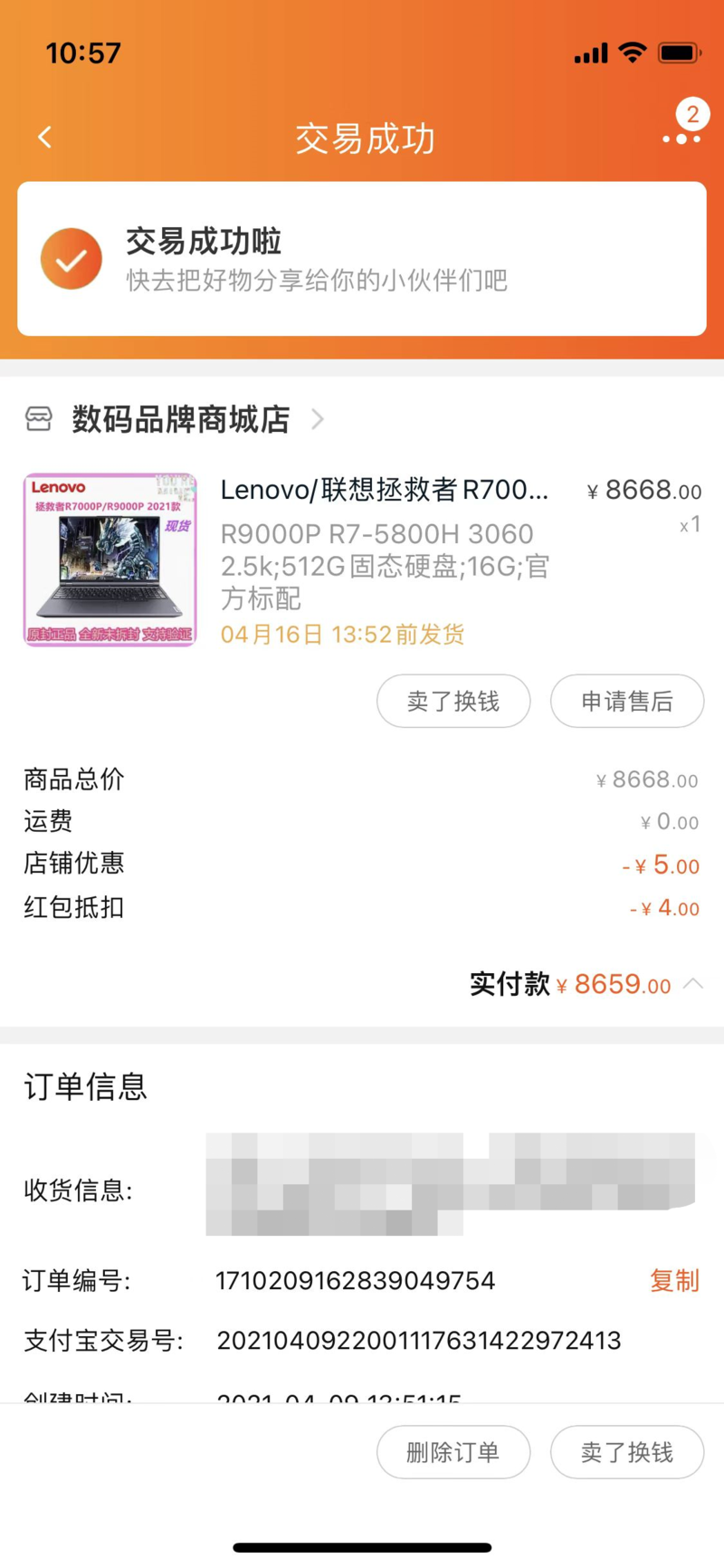
Task: View the Lenovo 拯救者 product details
Action: 384,490
